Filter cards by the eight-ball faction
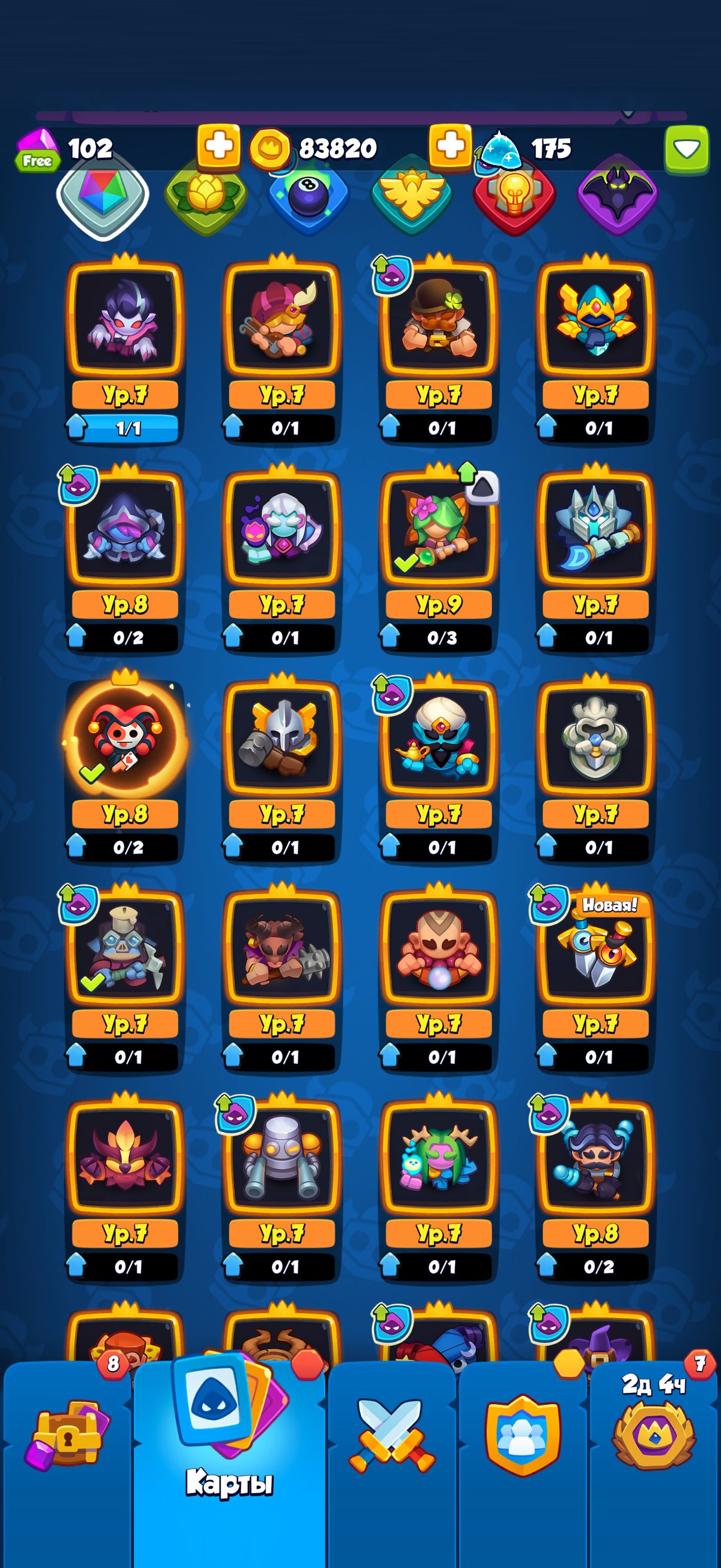The width and height of the screenshot is (721, 1568). 308,196
